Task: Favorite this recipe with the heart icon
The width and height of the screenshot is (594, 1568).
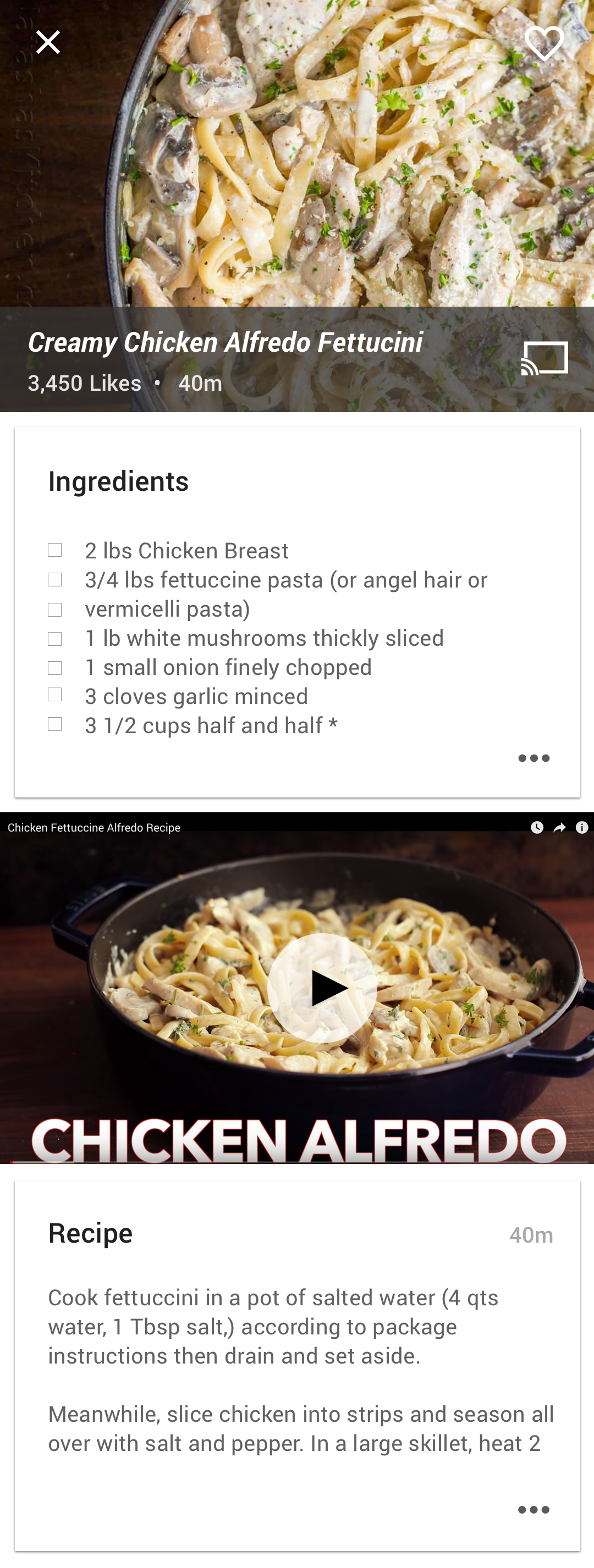Action: [543, 43]
